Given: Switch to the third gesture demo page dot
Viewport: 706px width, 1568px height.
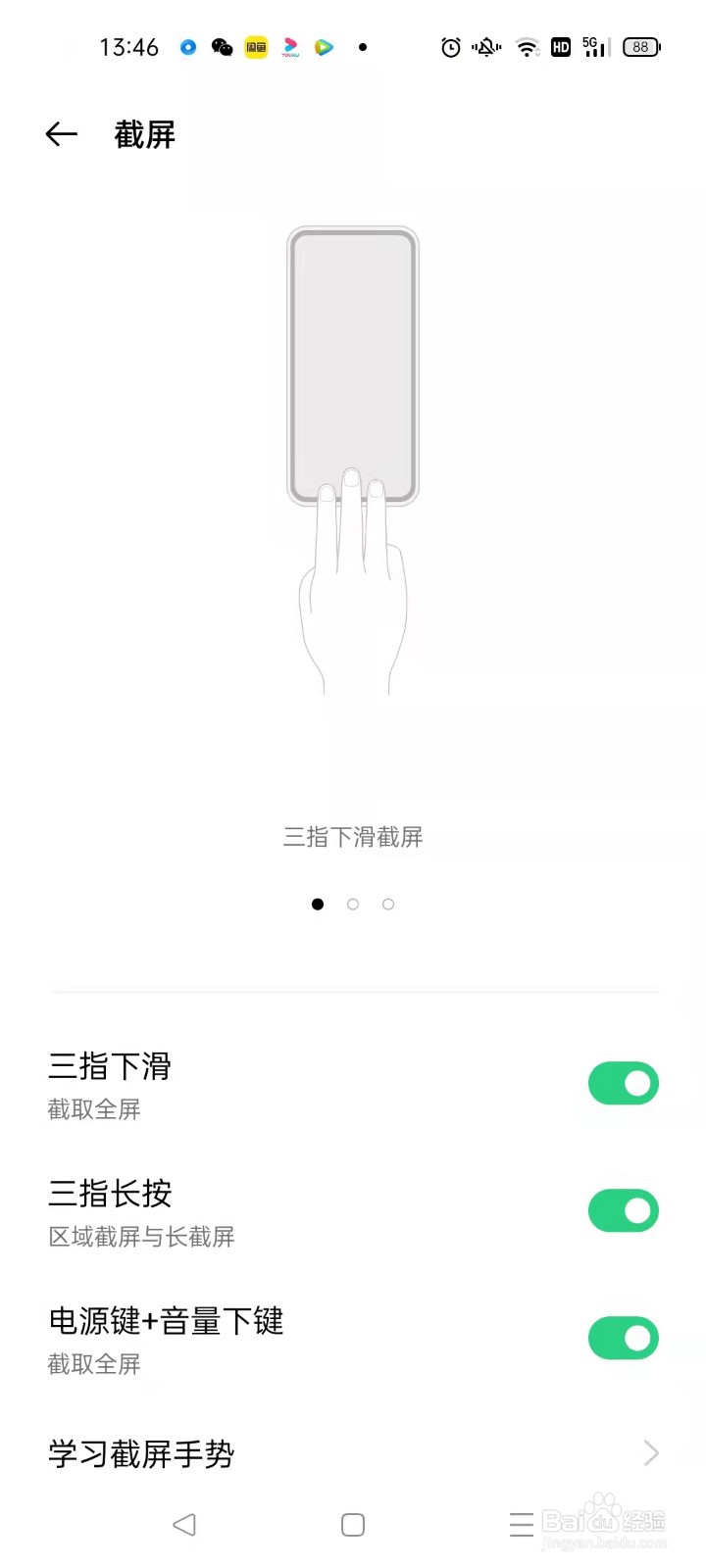Looking at the screenshot, I should 388,904.
